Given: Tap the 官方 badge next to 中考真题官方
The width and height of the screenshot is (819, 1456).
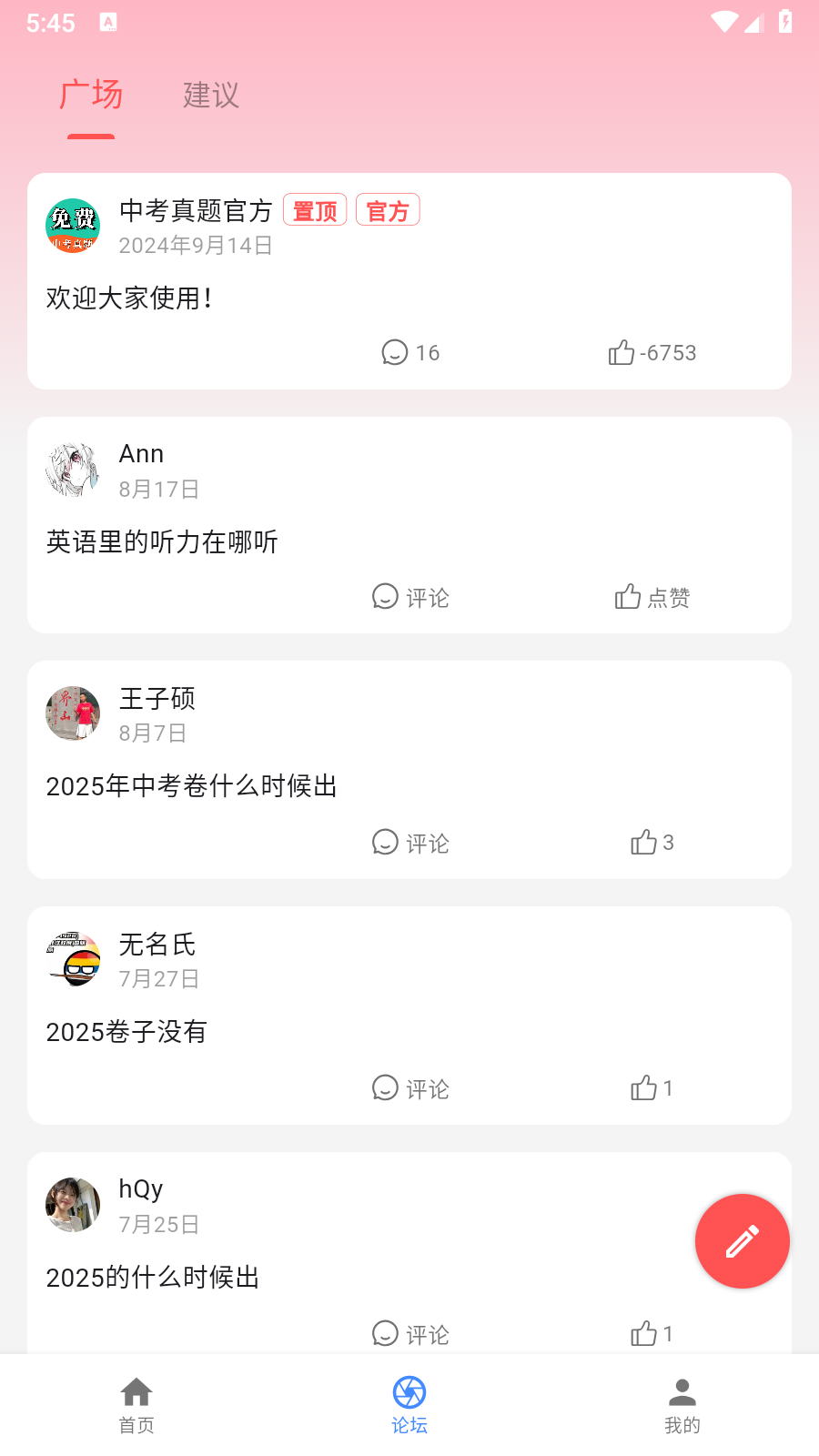Looking at the screenshot, I should 388,209.
